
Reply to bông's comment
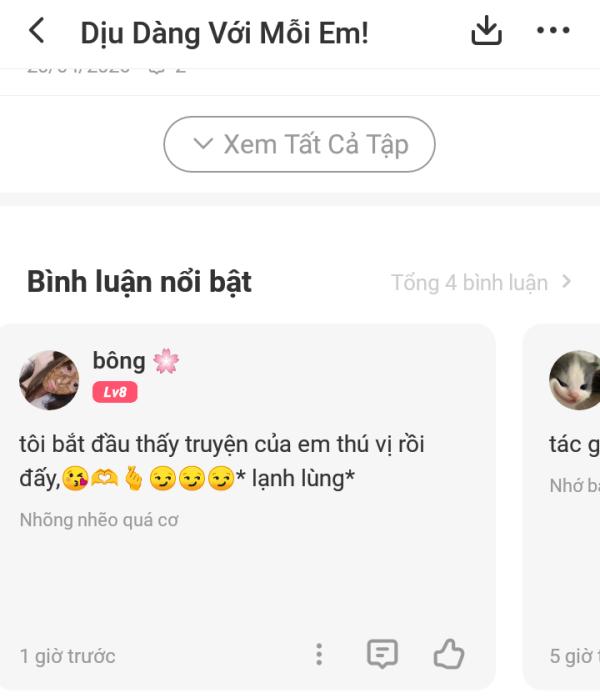[x=382, y=655]
